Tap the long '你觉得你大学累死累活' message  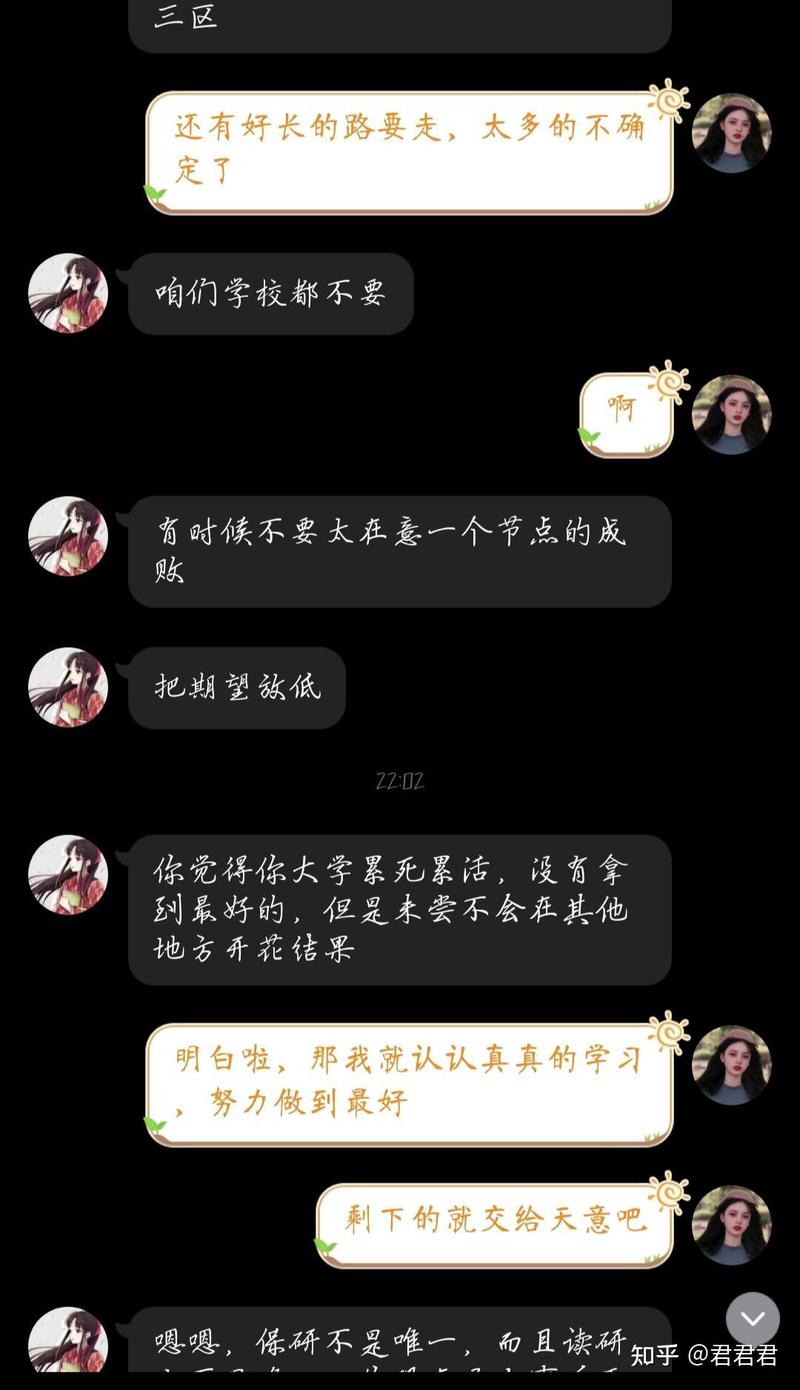pyautogui.click(x=400, y=910)
